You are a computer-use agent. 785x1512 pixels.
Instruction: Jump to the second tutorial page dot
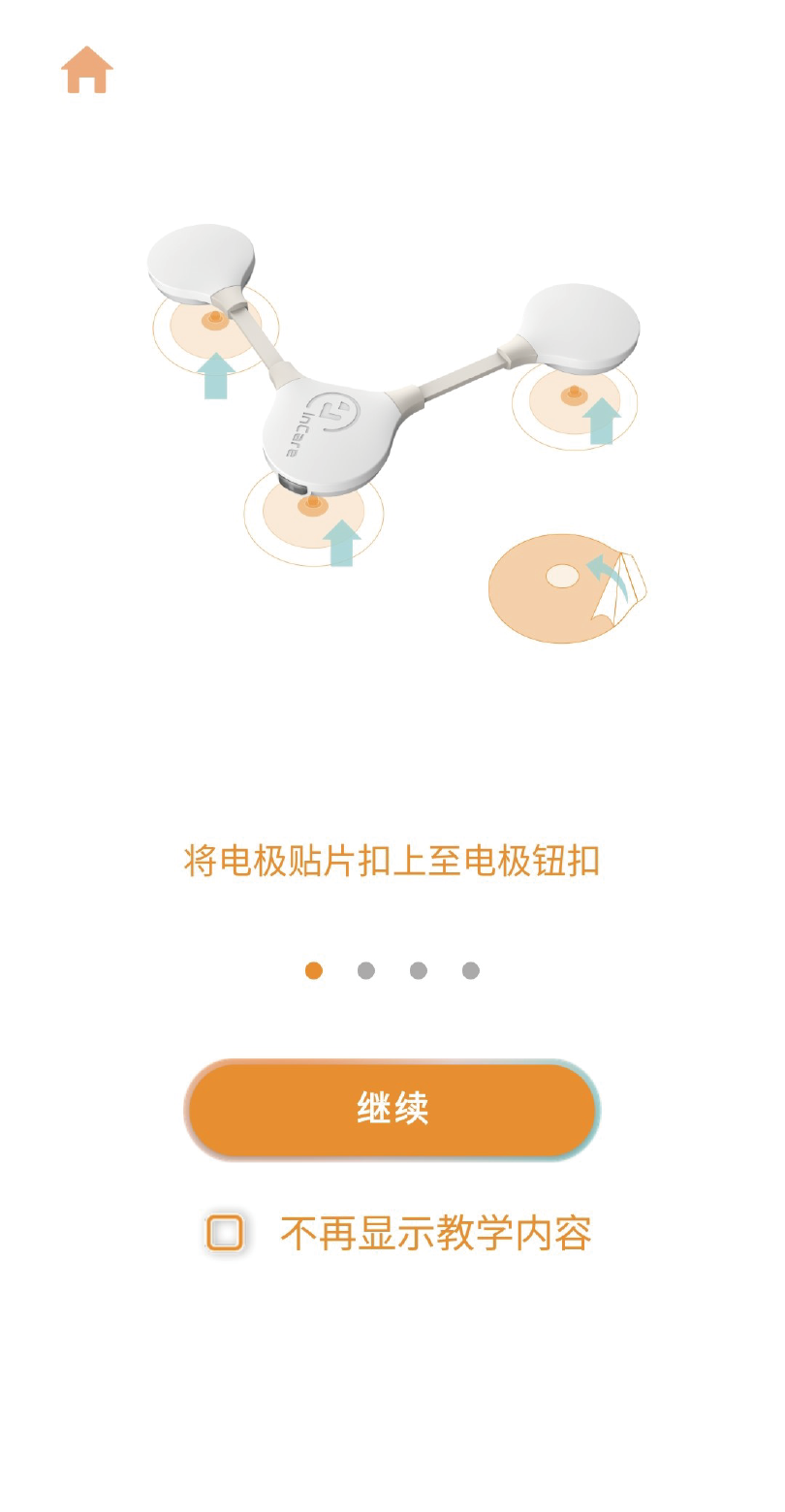click(365, 970)
